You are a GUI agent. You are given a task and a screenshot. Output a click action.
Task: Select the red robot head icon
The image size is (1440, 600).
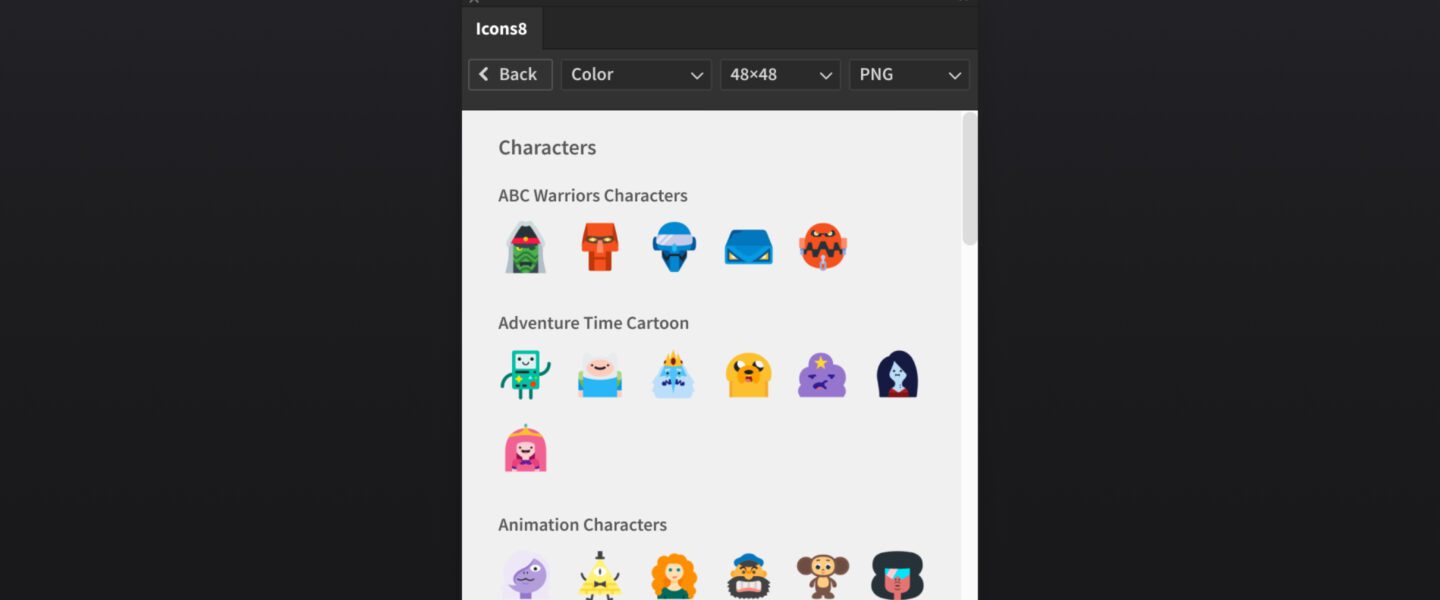point(600,247)
